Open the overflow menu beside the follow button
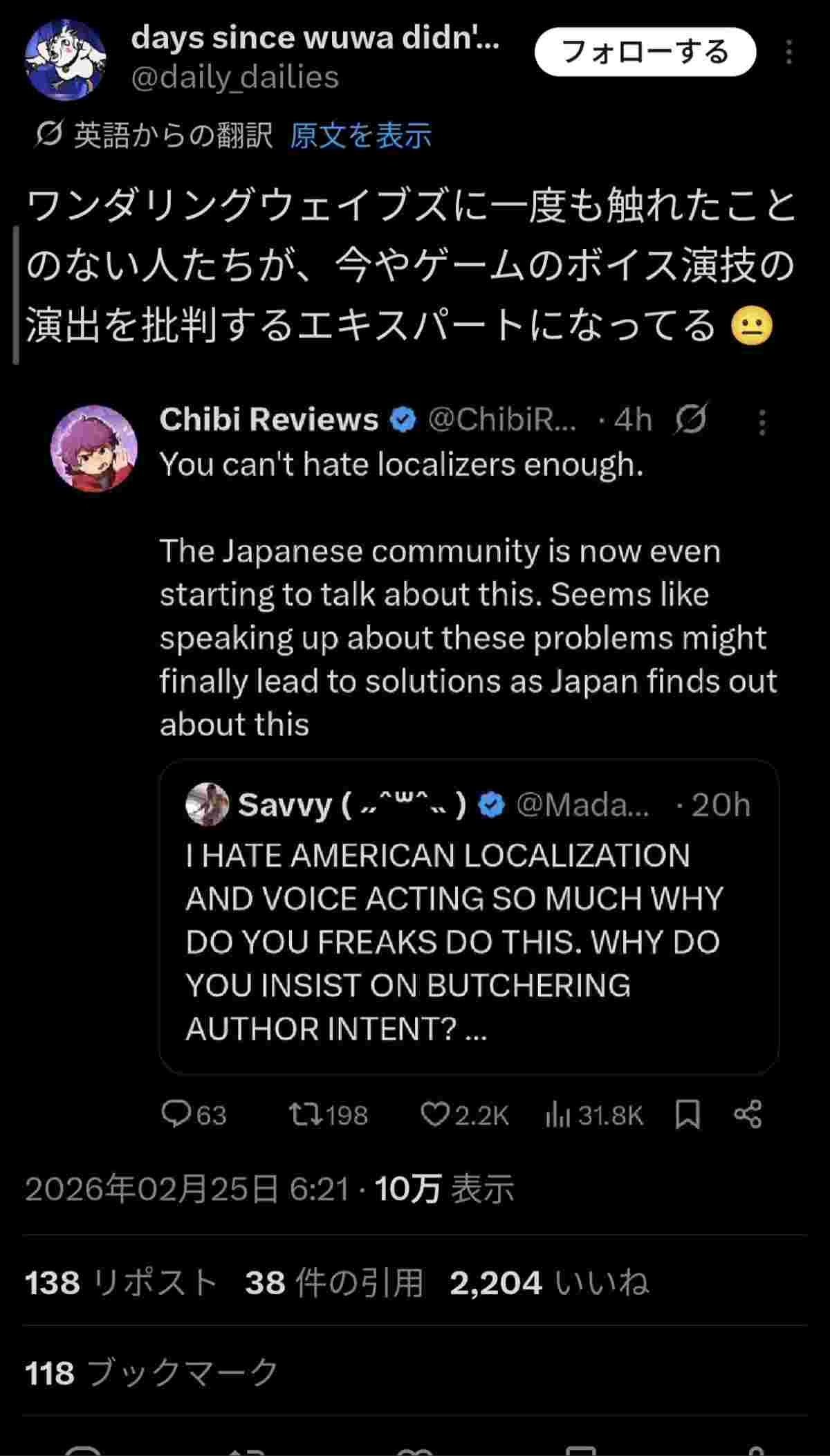Screen dimensions: 830x1456 (x=788, y=52)
